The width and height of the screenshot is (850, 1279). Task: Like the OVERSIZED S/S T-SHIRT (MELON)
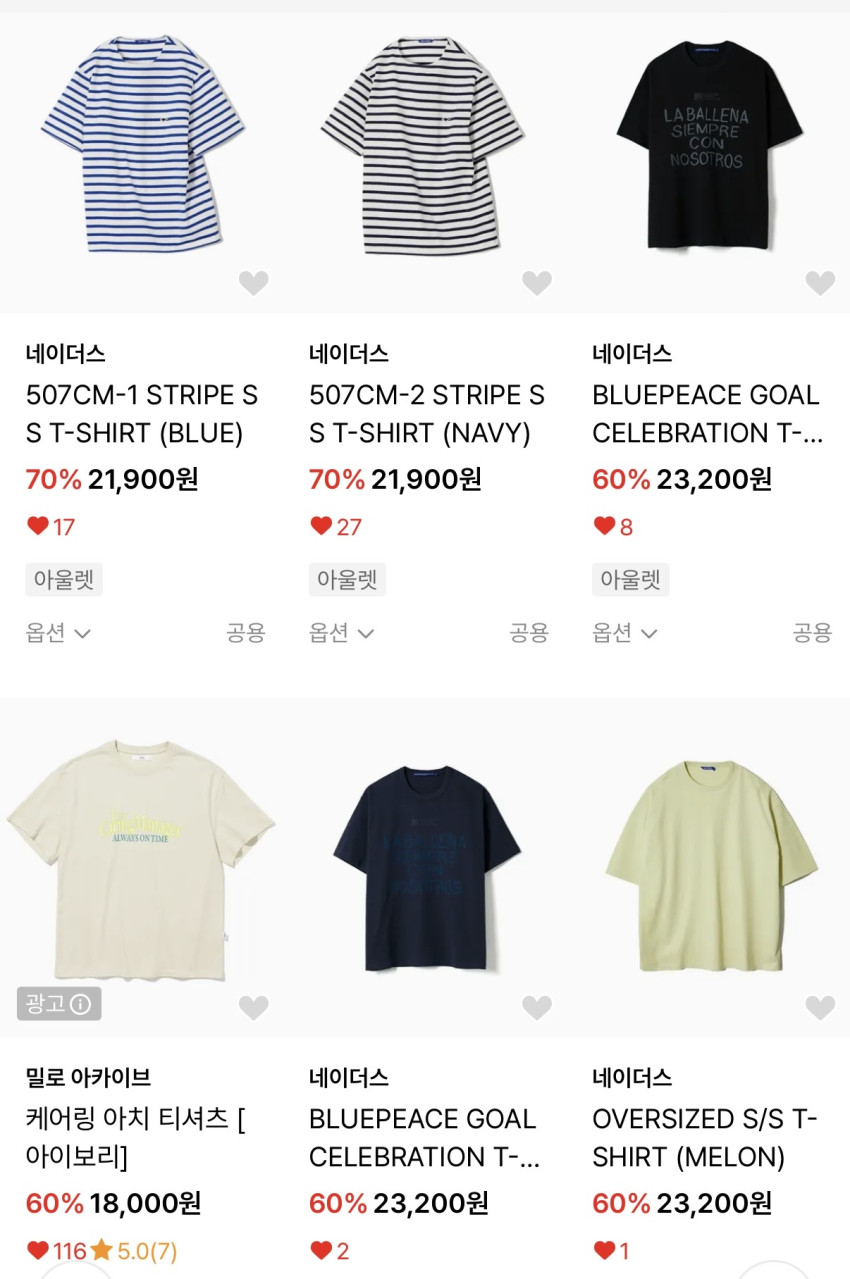click(x=820, y=1008)
